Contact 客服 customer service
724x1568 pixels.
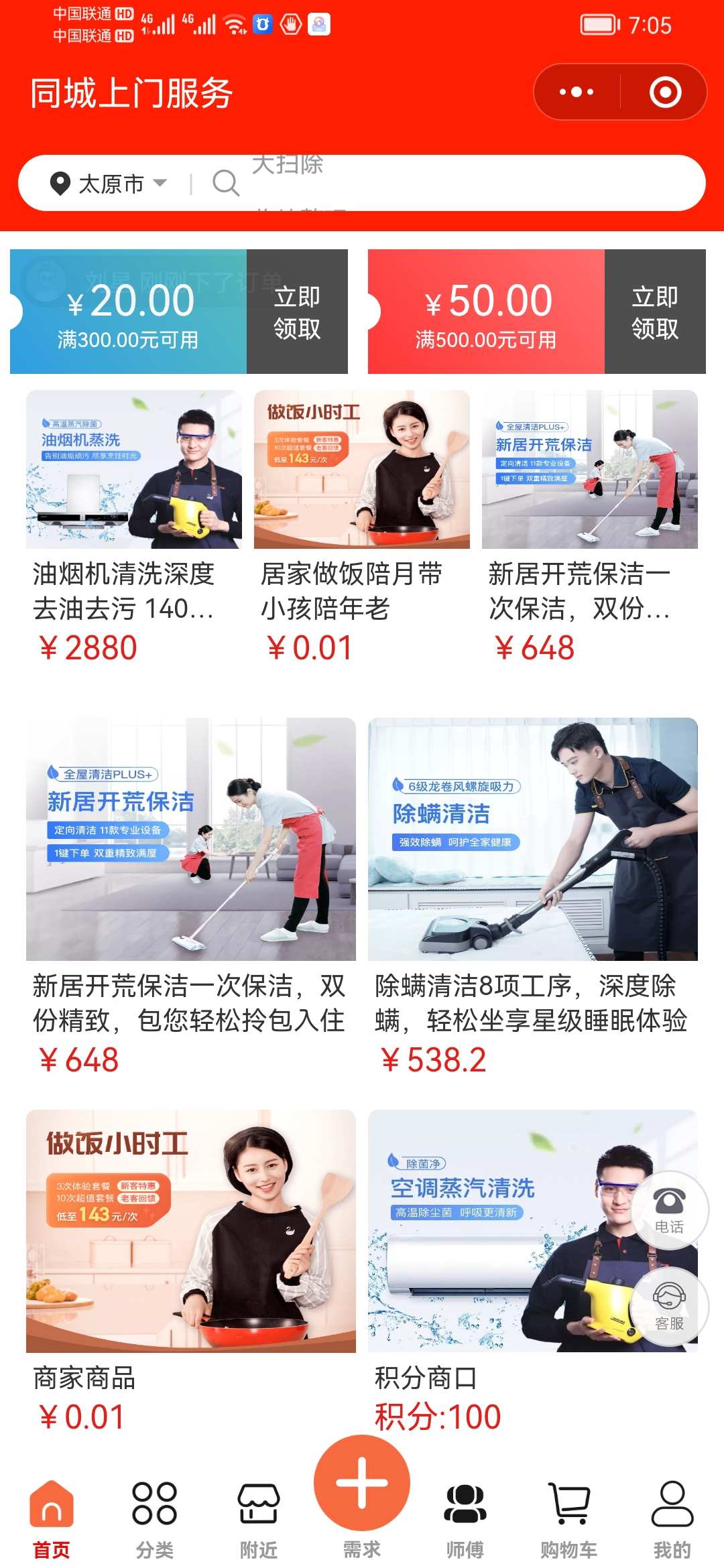click(669, 1306)
